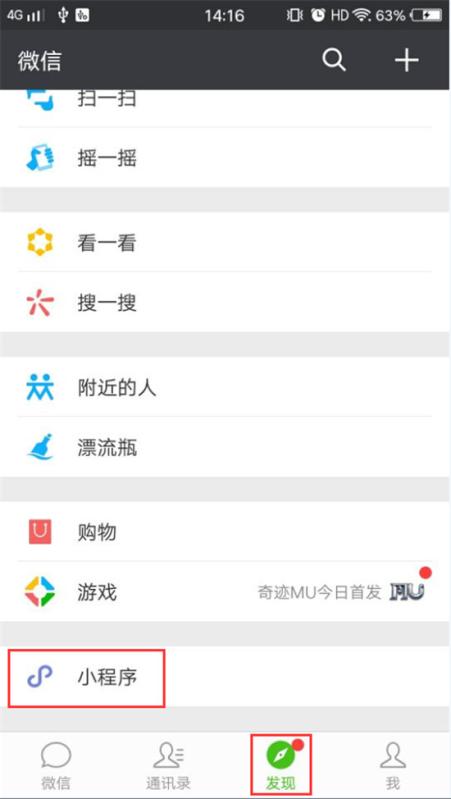Screen dimensions: 451x799
Task: Open 漂流瓶 drift bottle
Action: point(225,447)
